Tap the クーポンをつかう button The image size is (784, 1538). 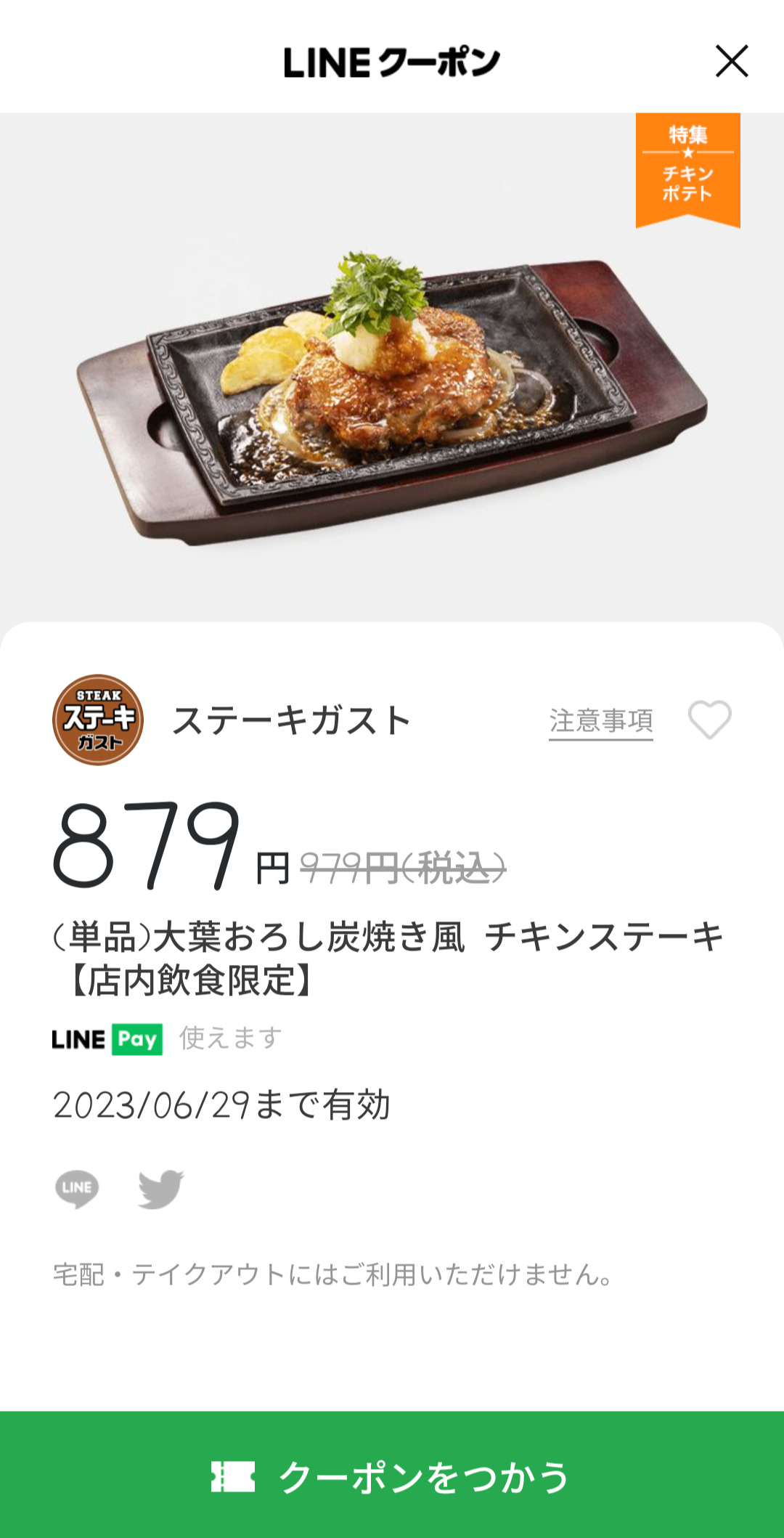392,1476
